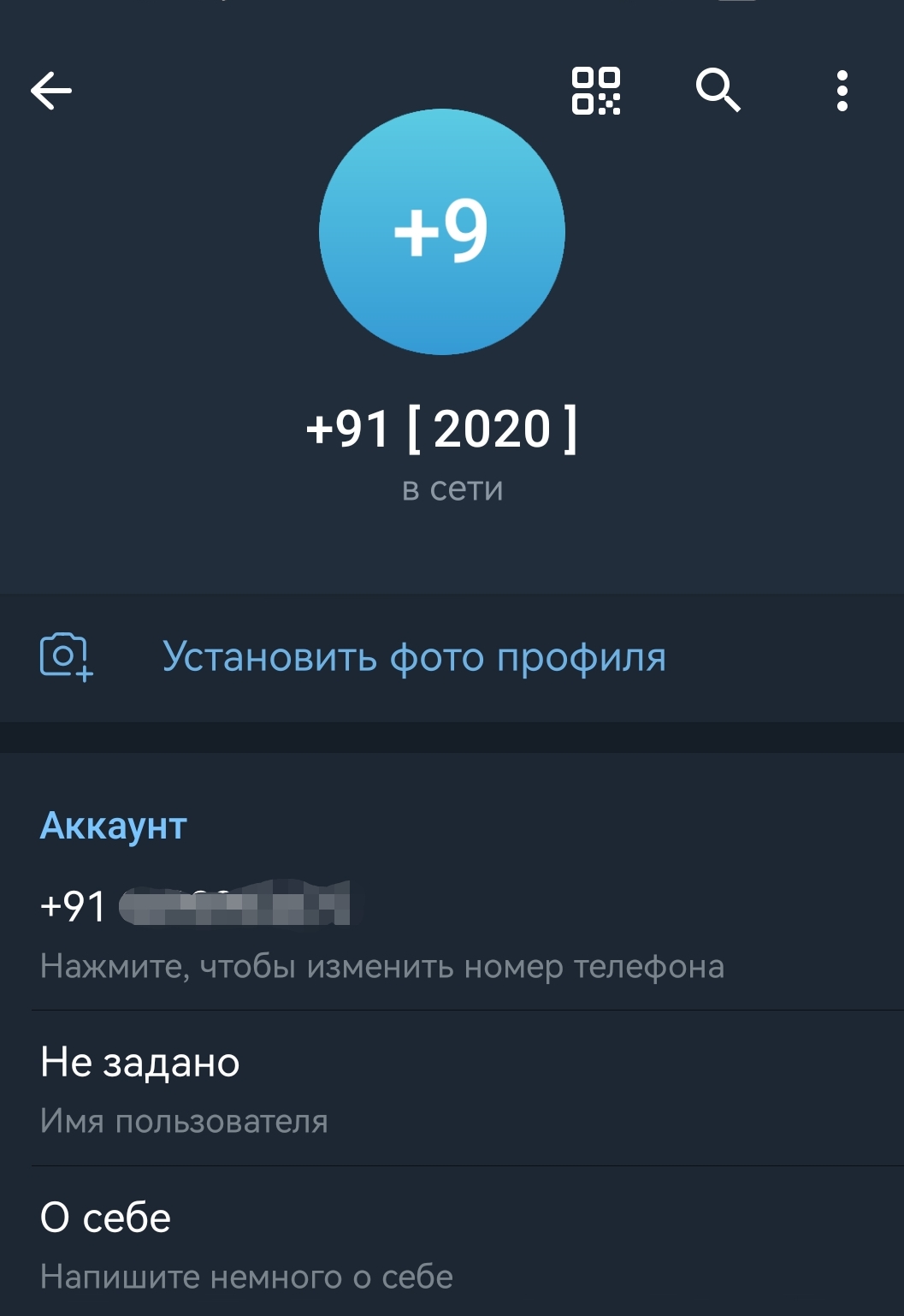Open the QR code icon
Viewport: 904px width, 1316px height.
click(x=596, y=91)
